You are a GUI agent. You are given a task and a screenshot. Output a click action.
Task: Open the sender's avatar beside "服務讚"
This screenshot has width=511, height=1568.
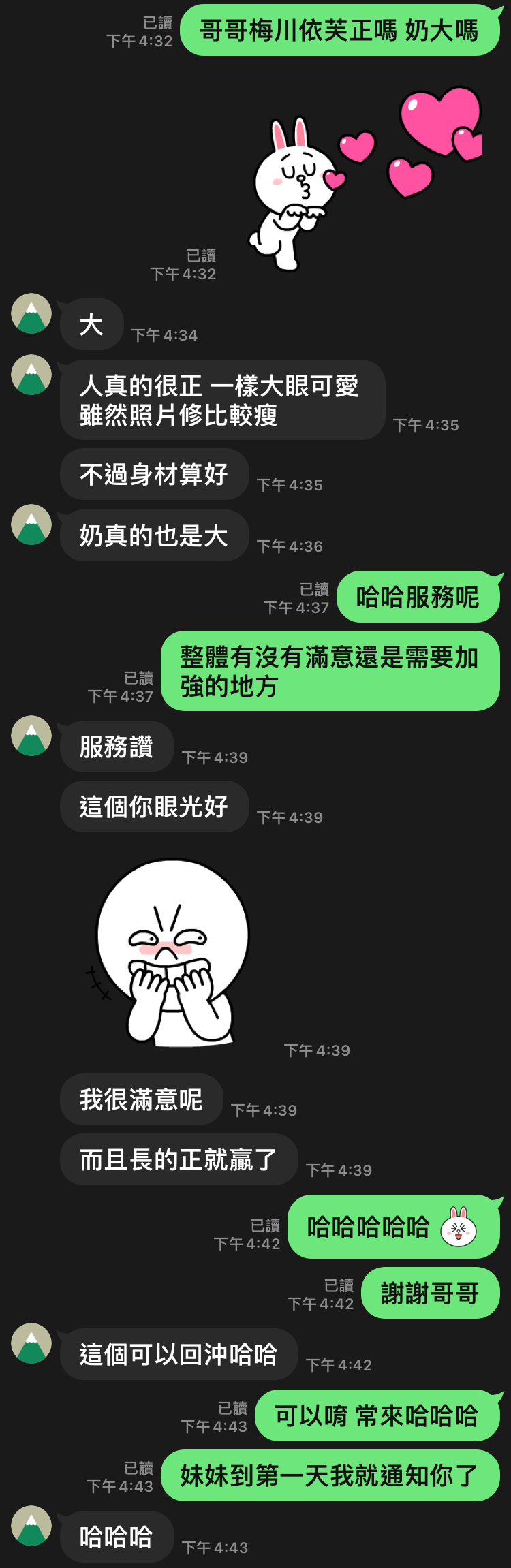[x=31, y=736]
